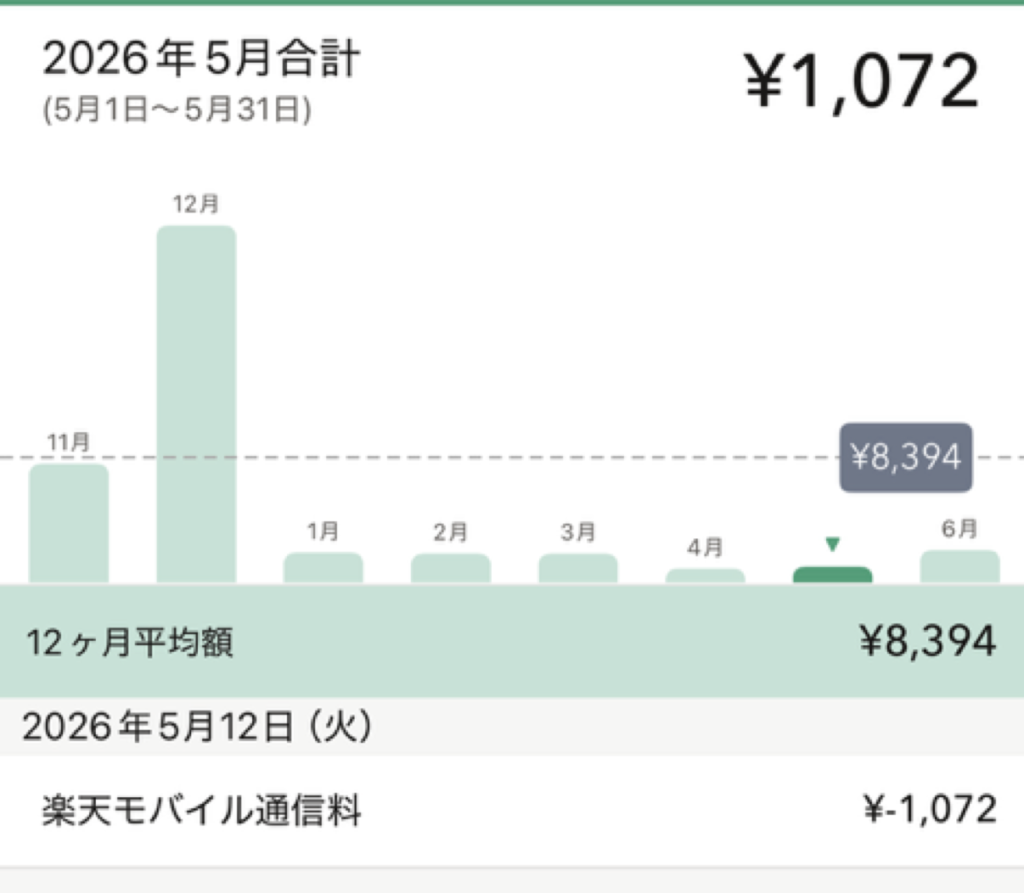The image size is (1024, 893).
Task: Select the 6月 bar in the chart
Action: (x=960, y=566)
